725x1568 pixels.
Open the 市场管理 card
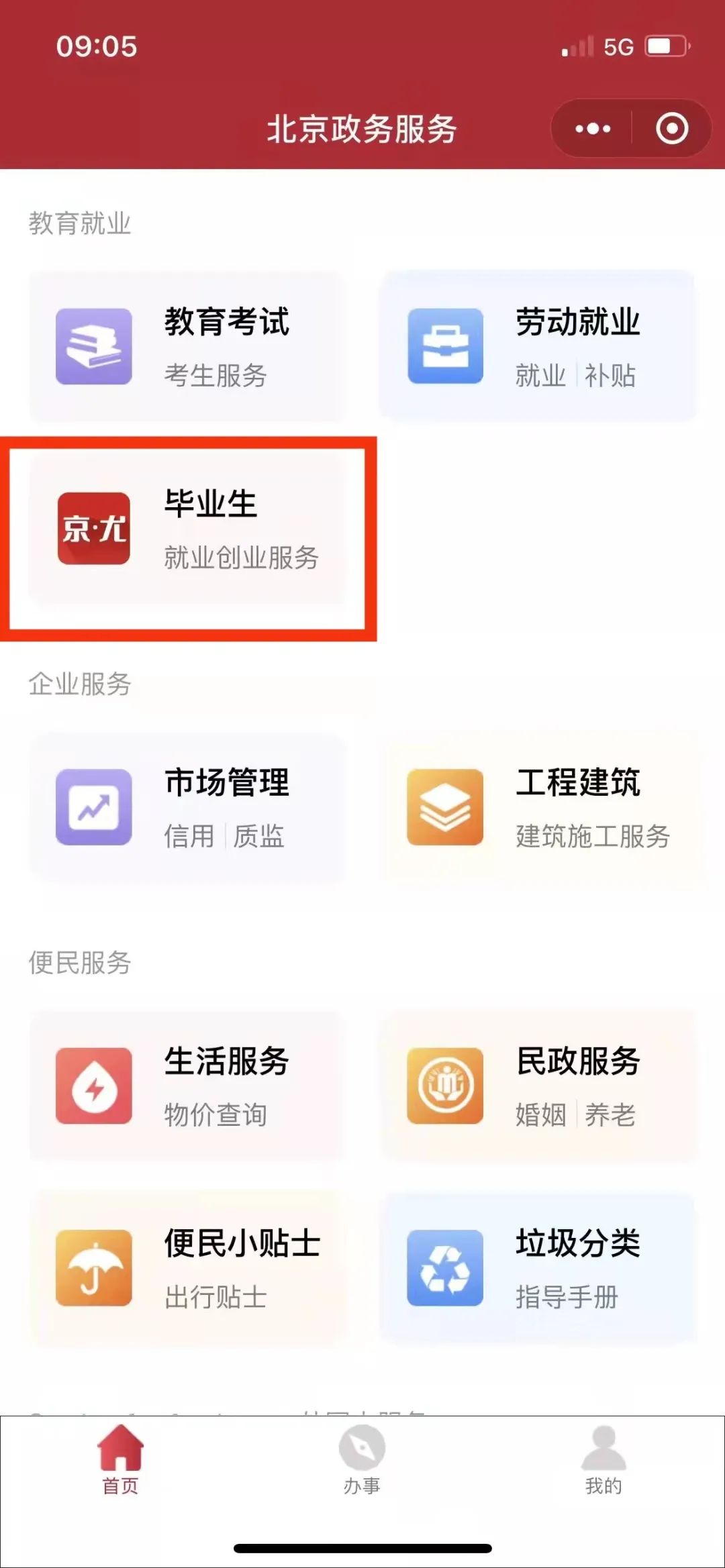(x=187, y=807)
